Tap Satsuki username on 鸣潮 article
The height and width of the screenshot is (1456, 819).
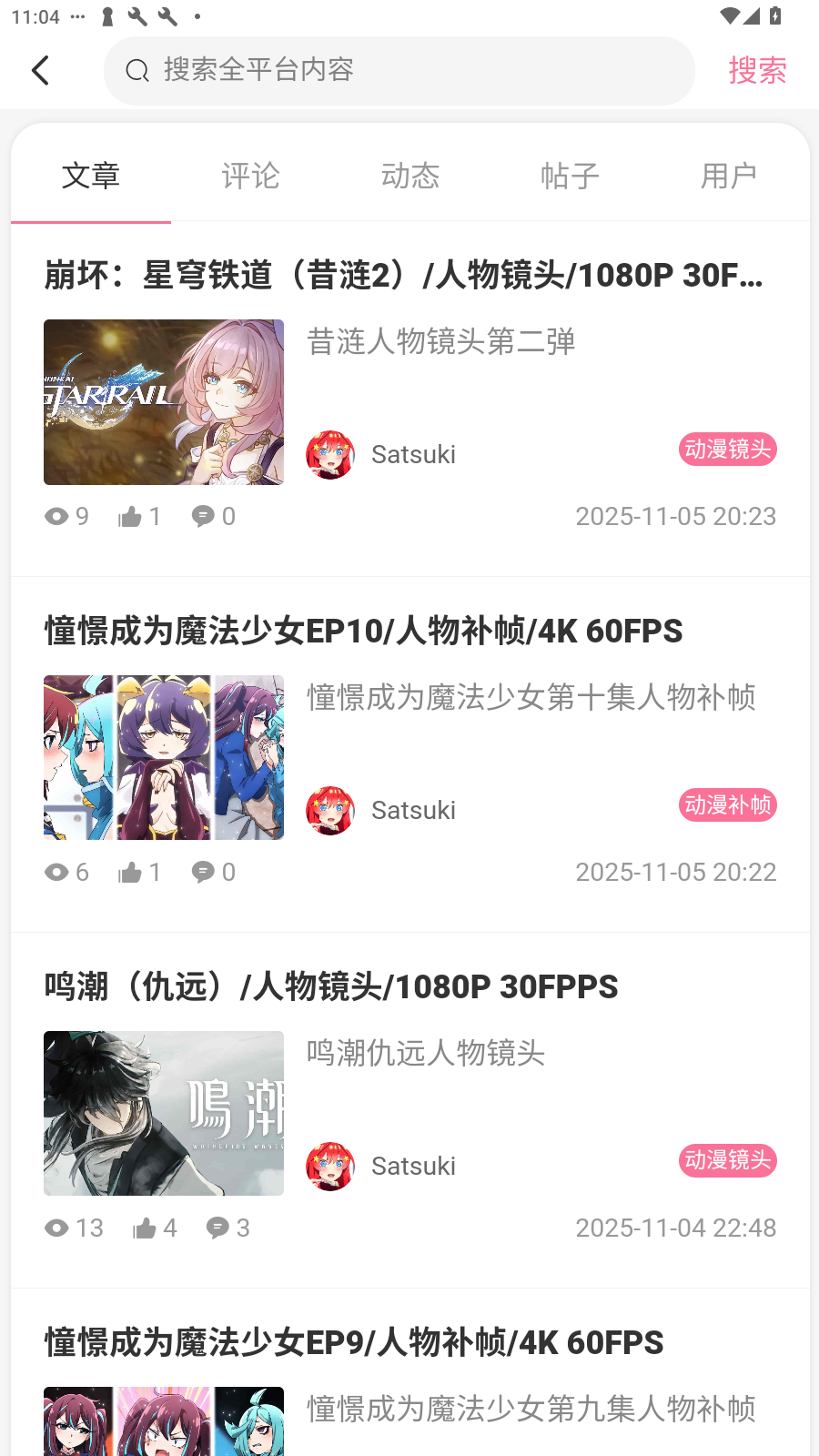413,1166
